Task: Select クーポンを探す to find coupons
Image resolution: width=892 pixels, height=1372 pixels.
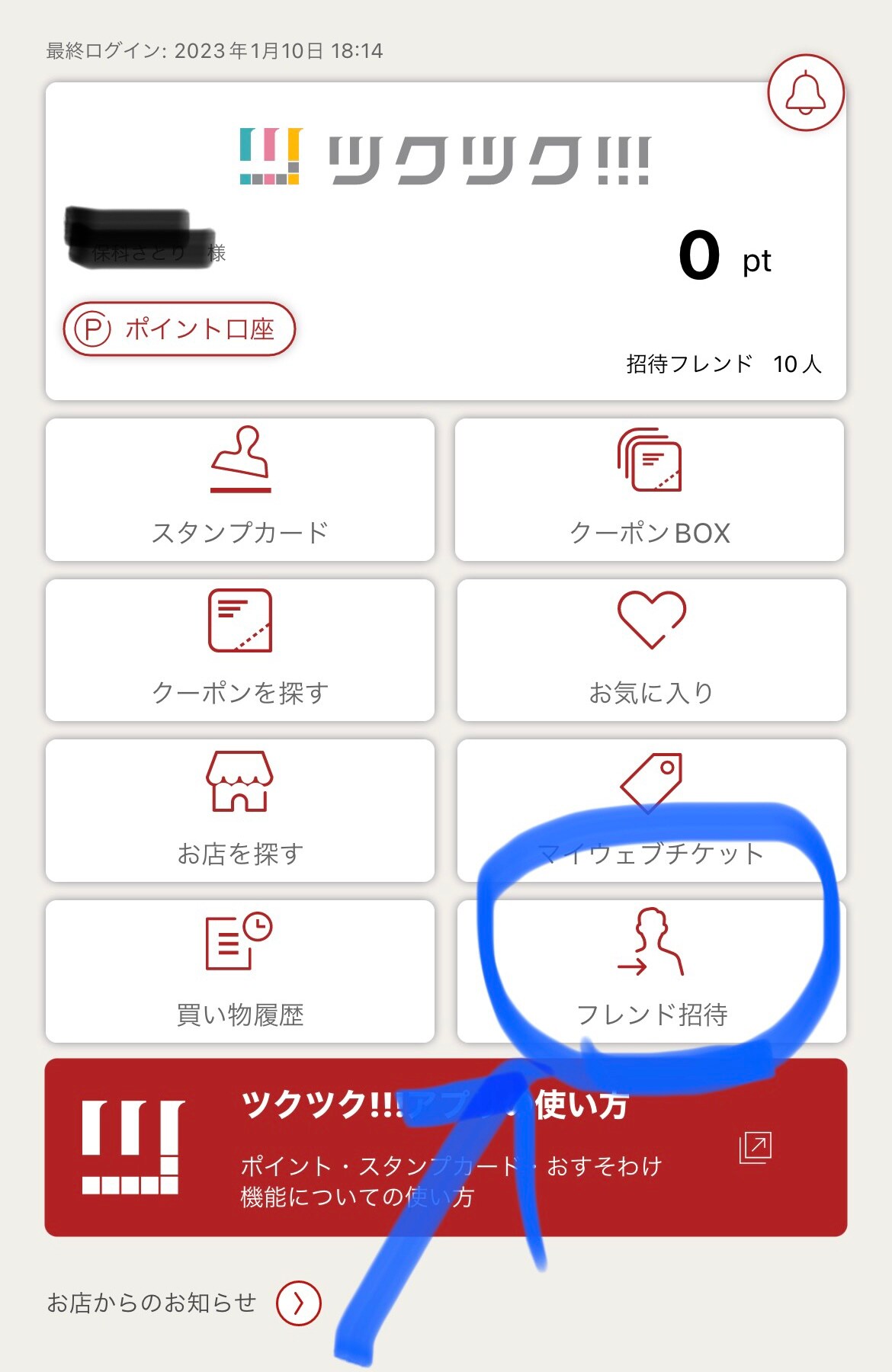Action: point(240,650)
